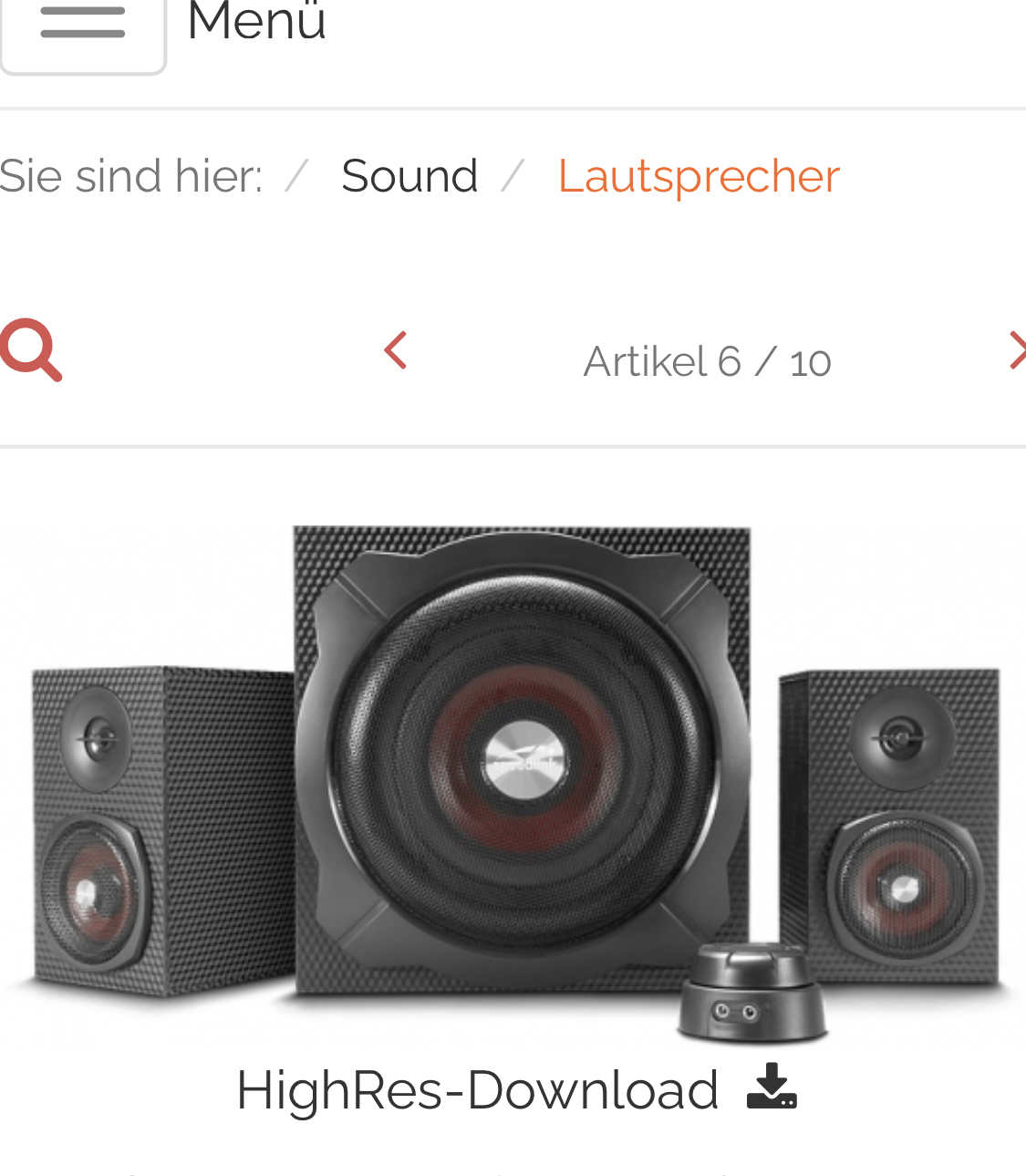Image resolution: width=1026 pixels, height=1176 pixels.
Task: Go to the previous Artikel
Action: coord(395,351)
